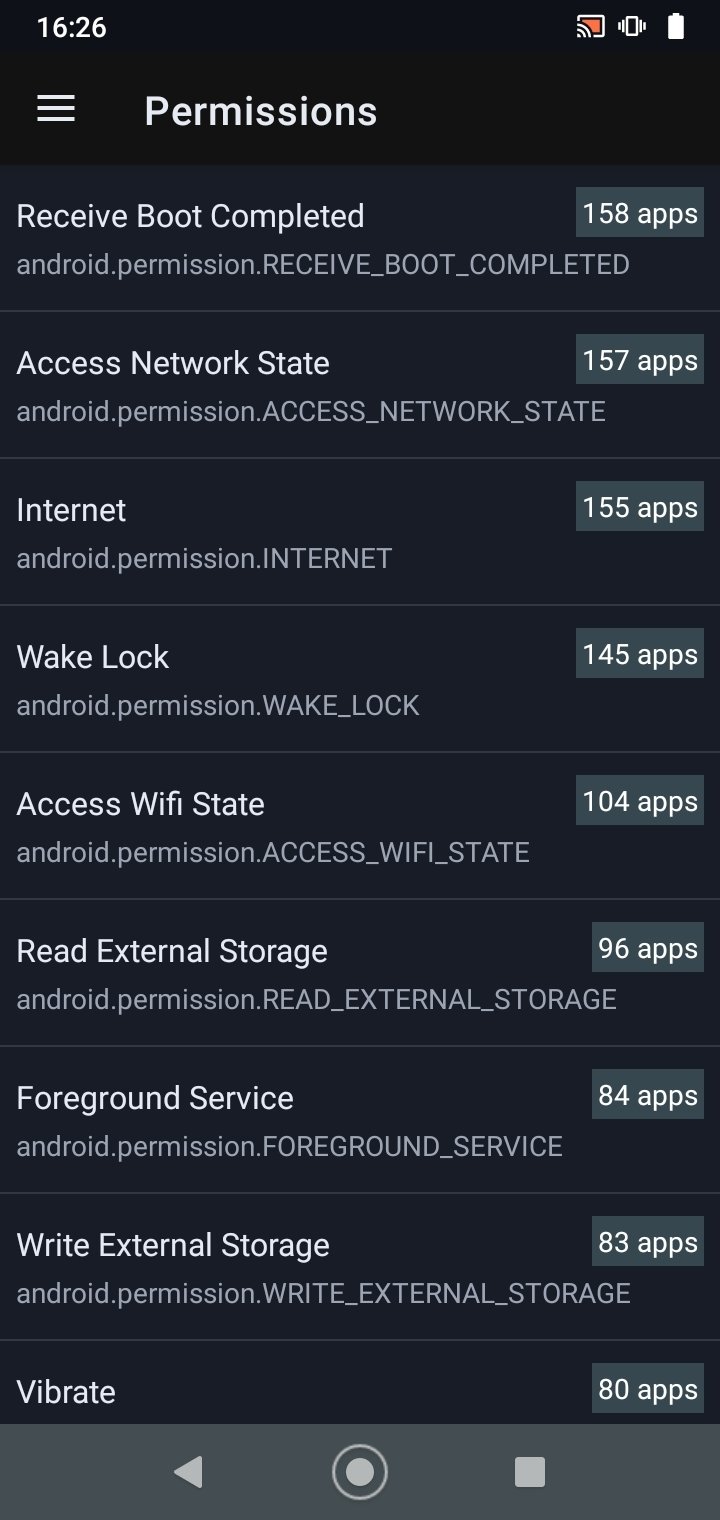Open Wake Lock permission details
The image size is (720, 1520).
pos(360,679)
